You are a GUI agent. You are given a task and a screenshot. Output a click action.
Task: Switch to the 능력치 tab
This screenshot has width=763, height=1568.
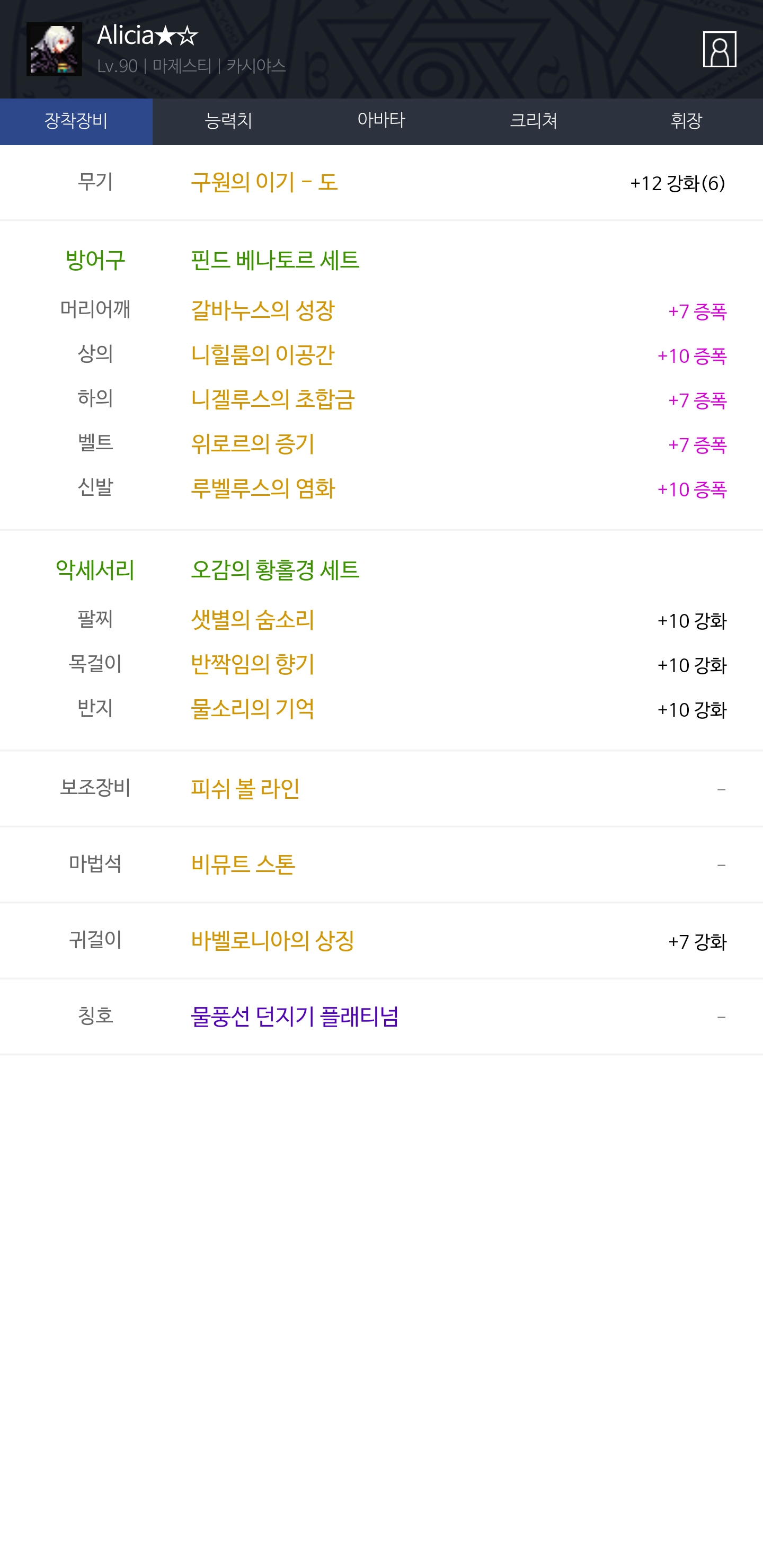coord(229,121)
